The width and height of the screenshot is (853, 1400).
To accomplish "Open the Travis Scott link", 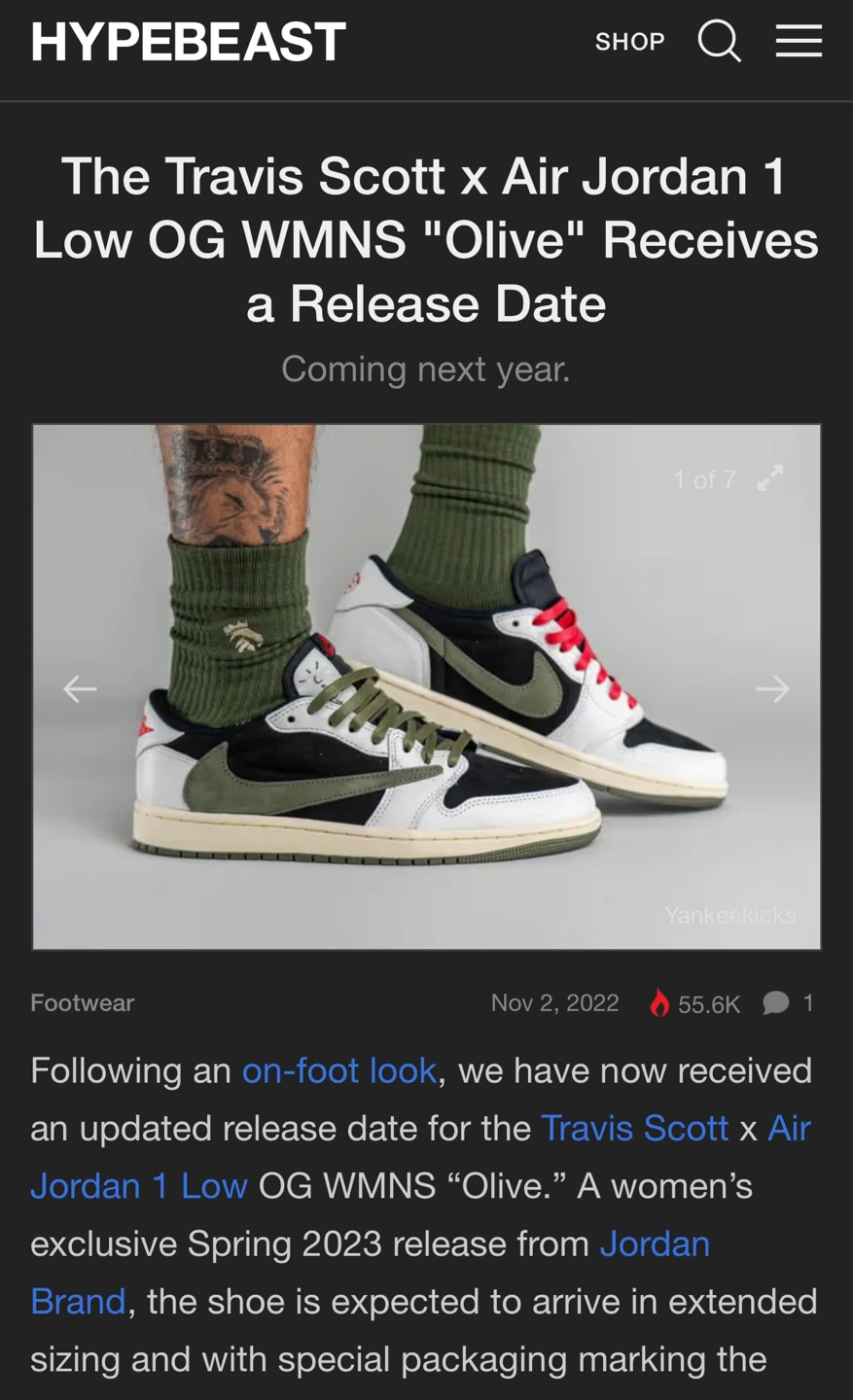I will (x=634, y=1128).
